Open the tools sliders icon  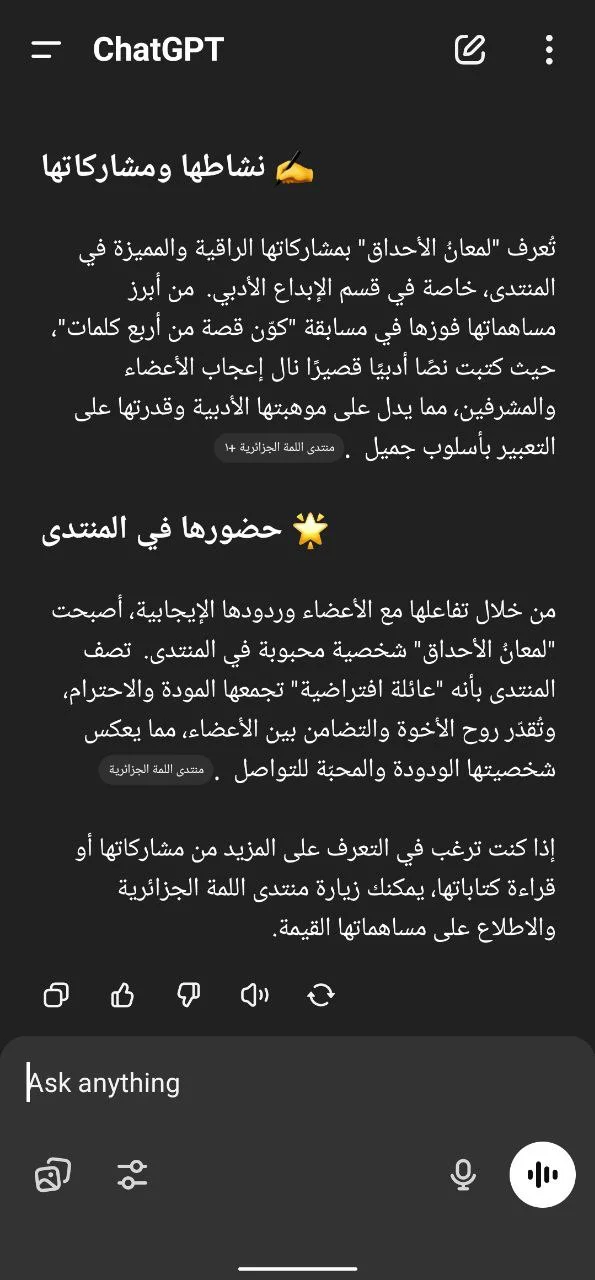132,1174
